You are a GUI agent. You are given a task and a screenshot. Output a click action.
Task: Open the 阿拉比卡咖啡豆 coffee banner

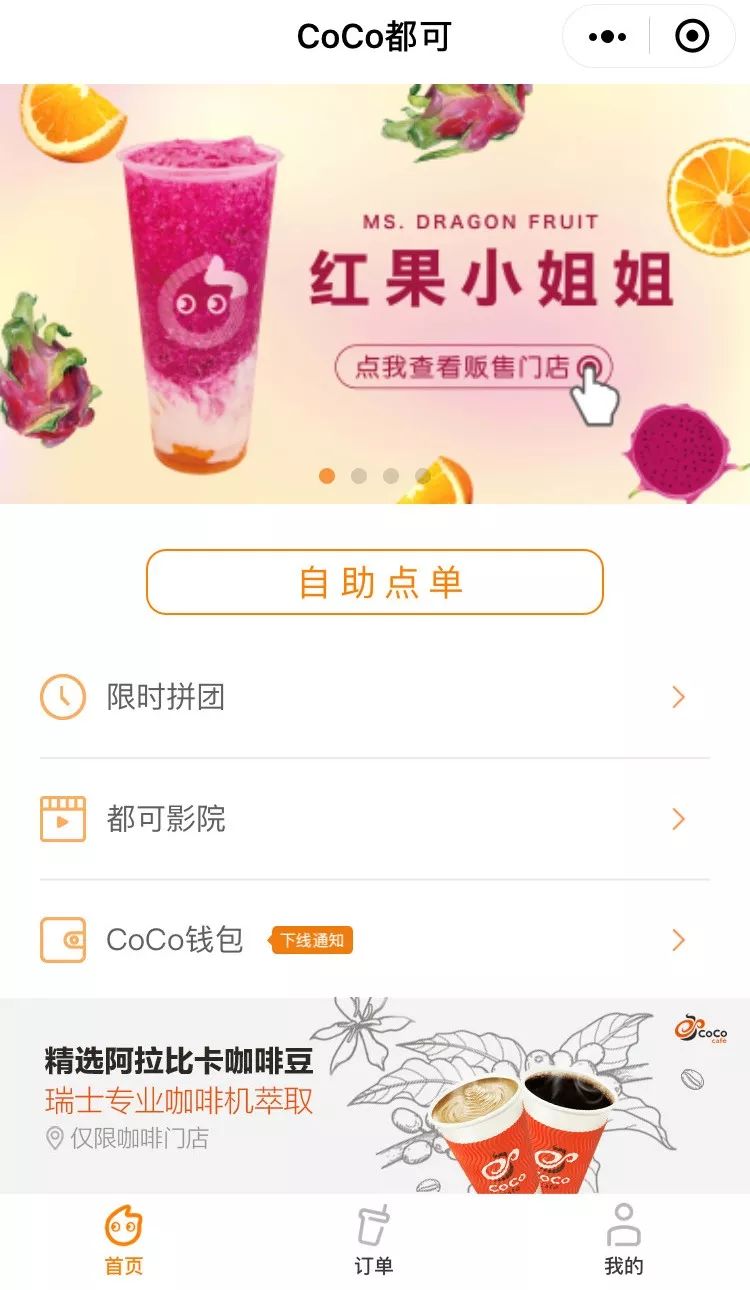point(375,1095)
